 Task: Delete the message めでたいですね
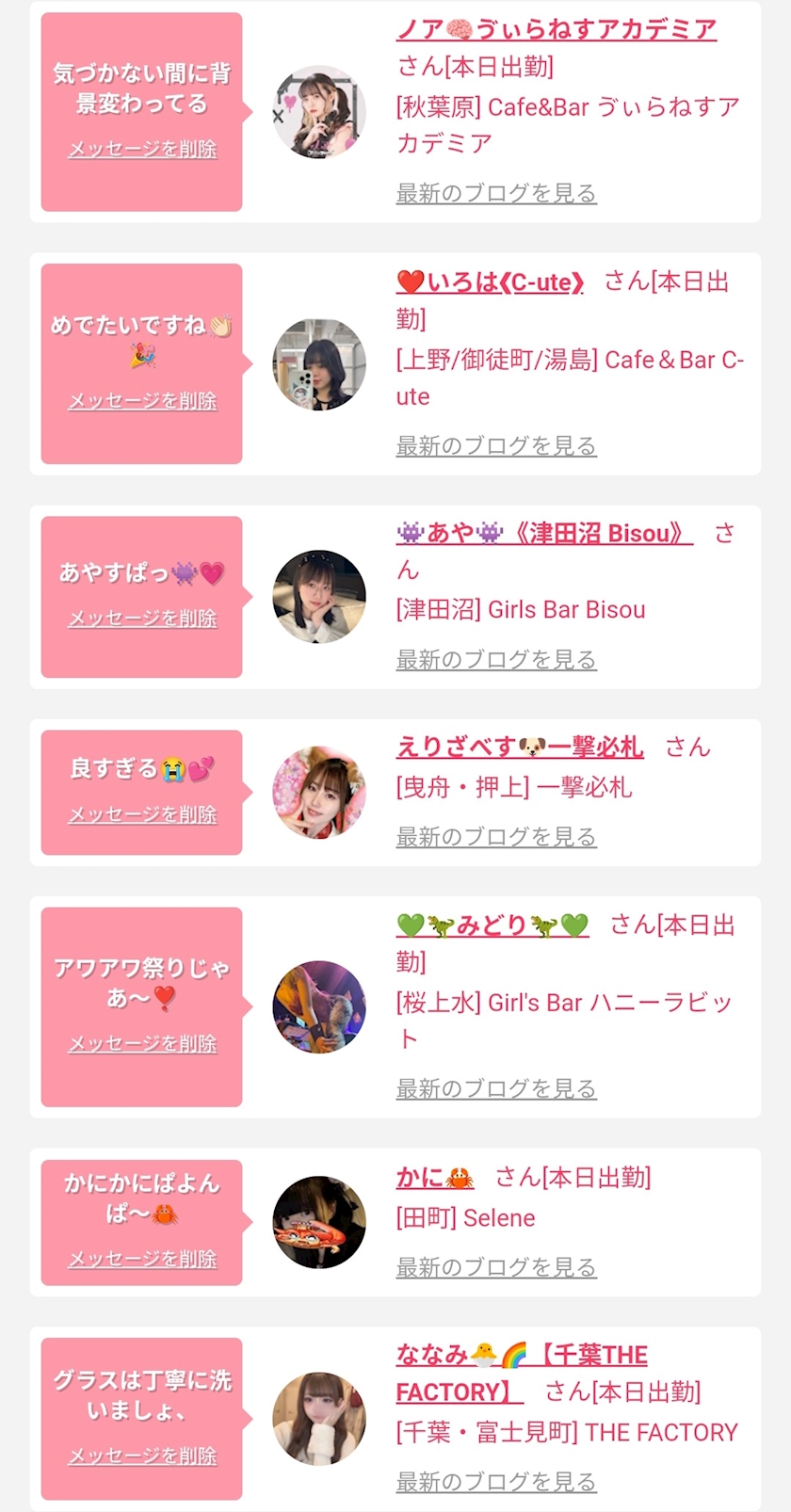pos(142,401)
